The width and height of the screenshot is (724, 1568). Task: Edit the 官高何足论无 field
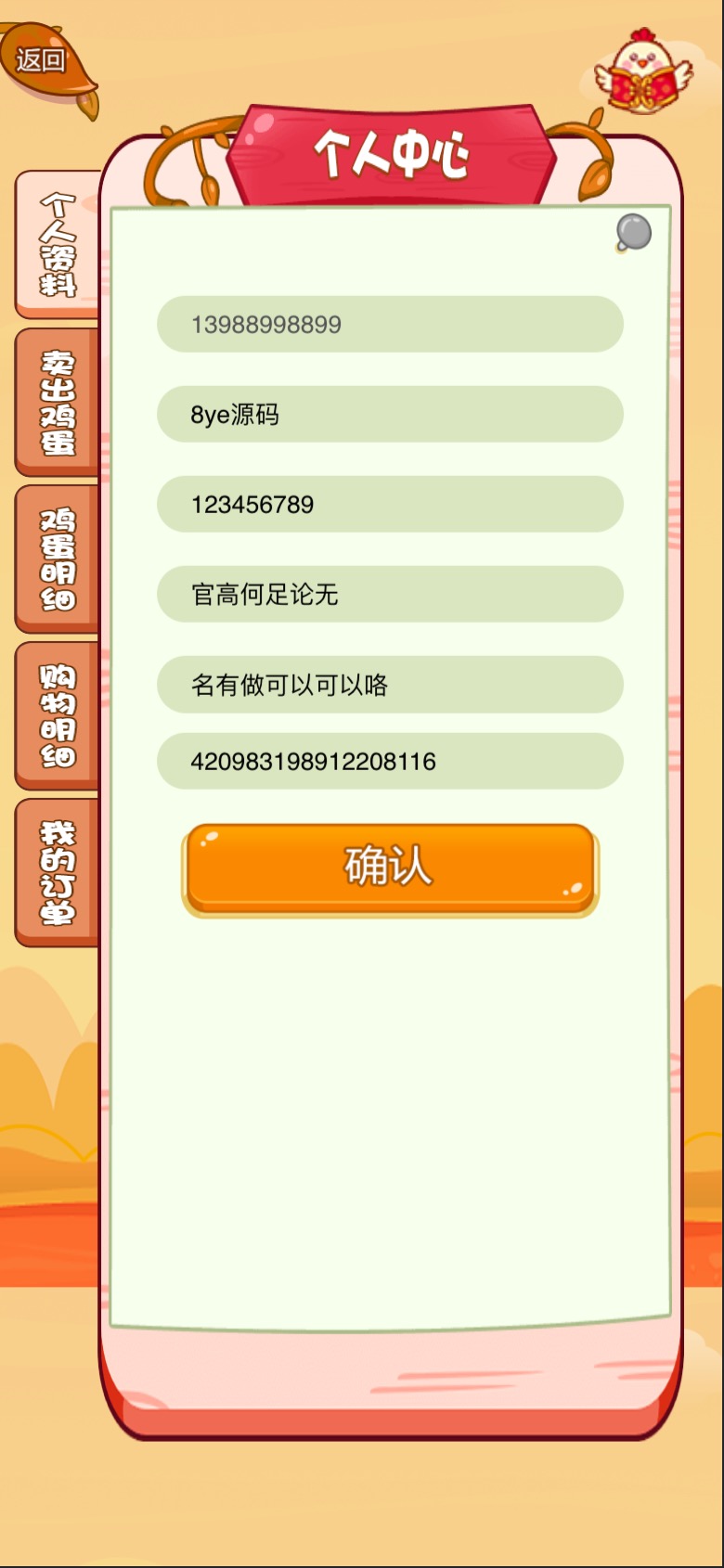(x=390, y=595)
